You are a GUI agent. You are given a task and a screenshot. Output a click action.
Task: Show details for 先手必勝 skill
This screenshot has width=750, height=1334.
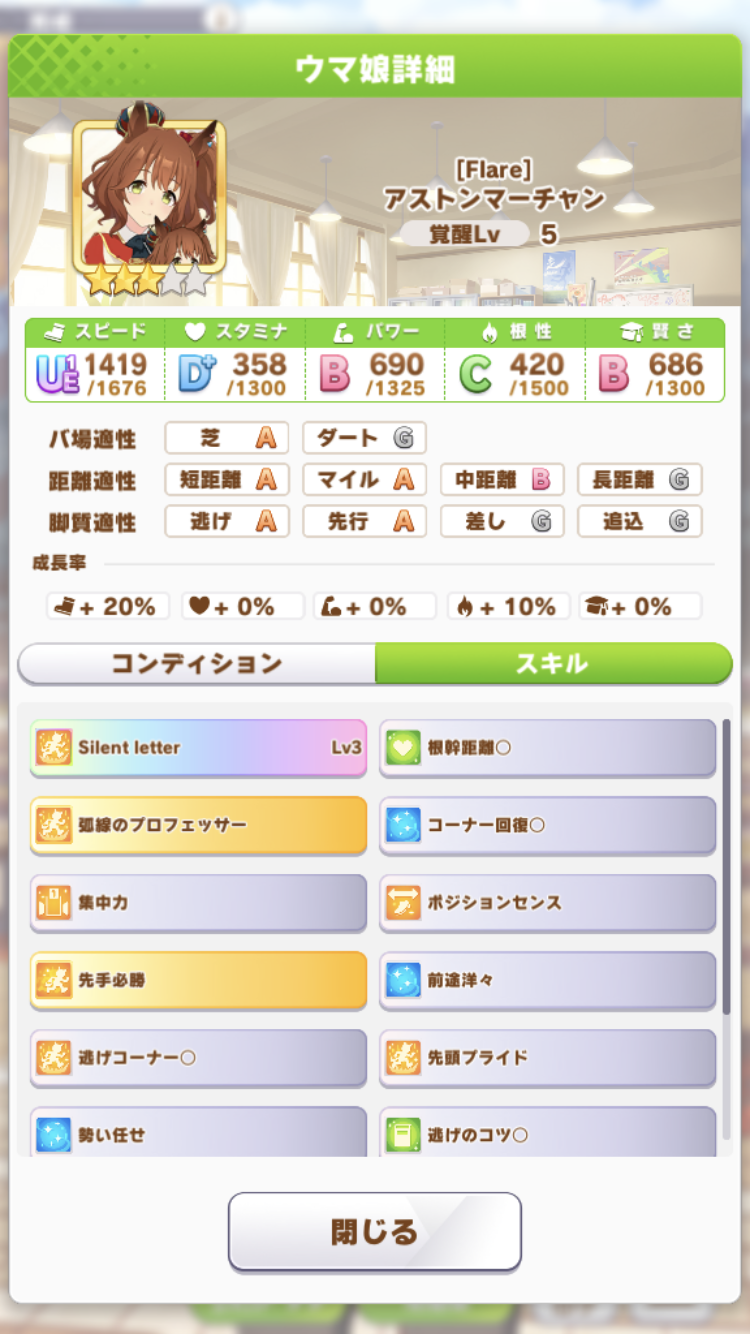199,981
